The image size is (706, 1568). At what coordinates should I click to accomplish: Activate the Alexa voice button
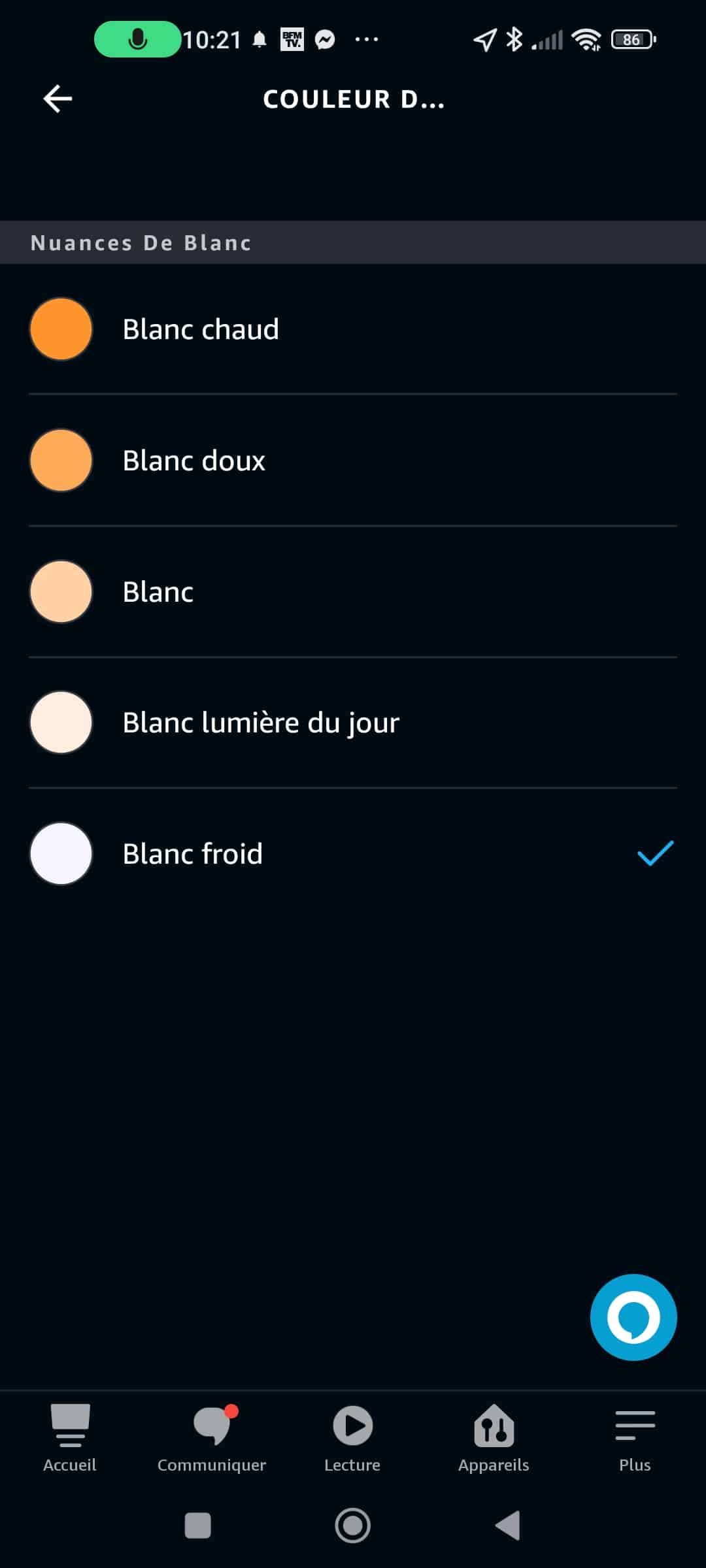(633, 1317)
